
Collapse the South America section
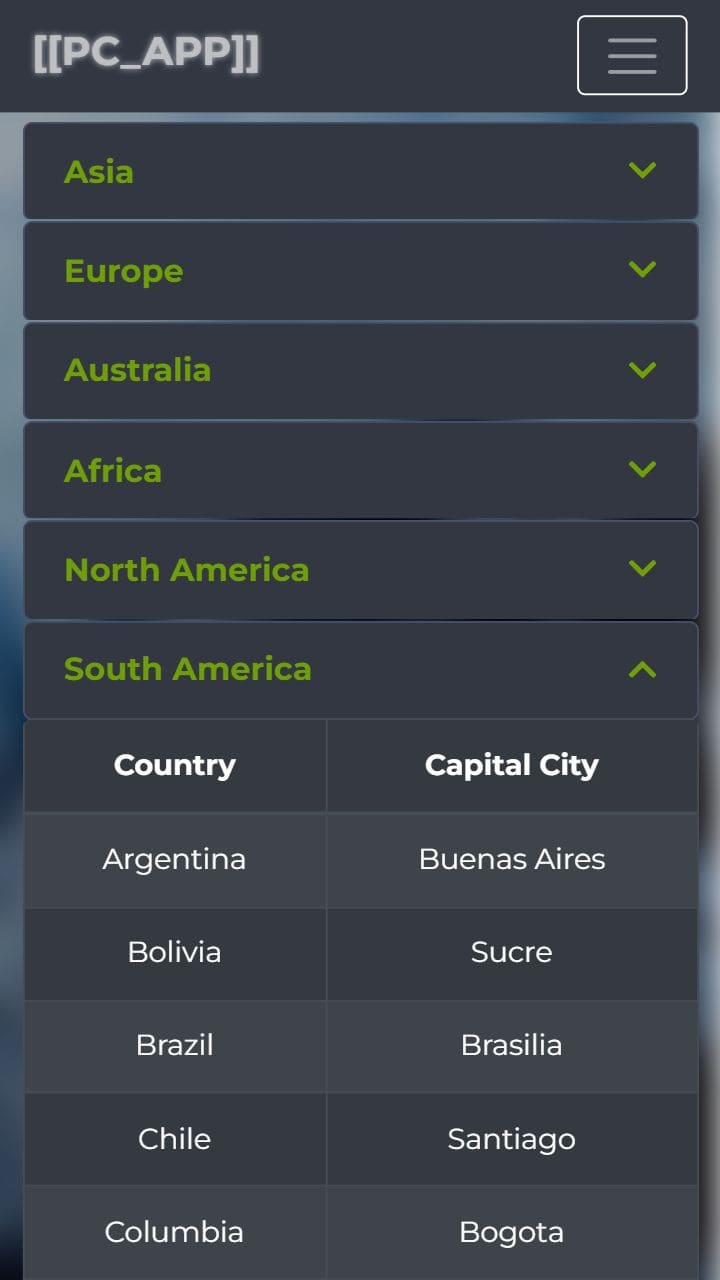tap(360, 669)
